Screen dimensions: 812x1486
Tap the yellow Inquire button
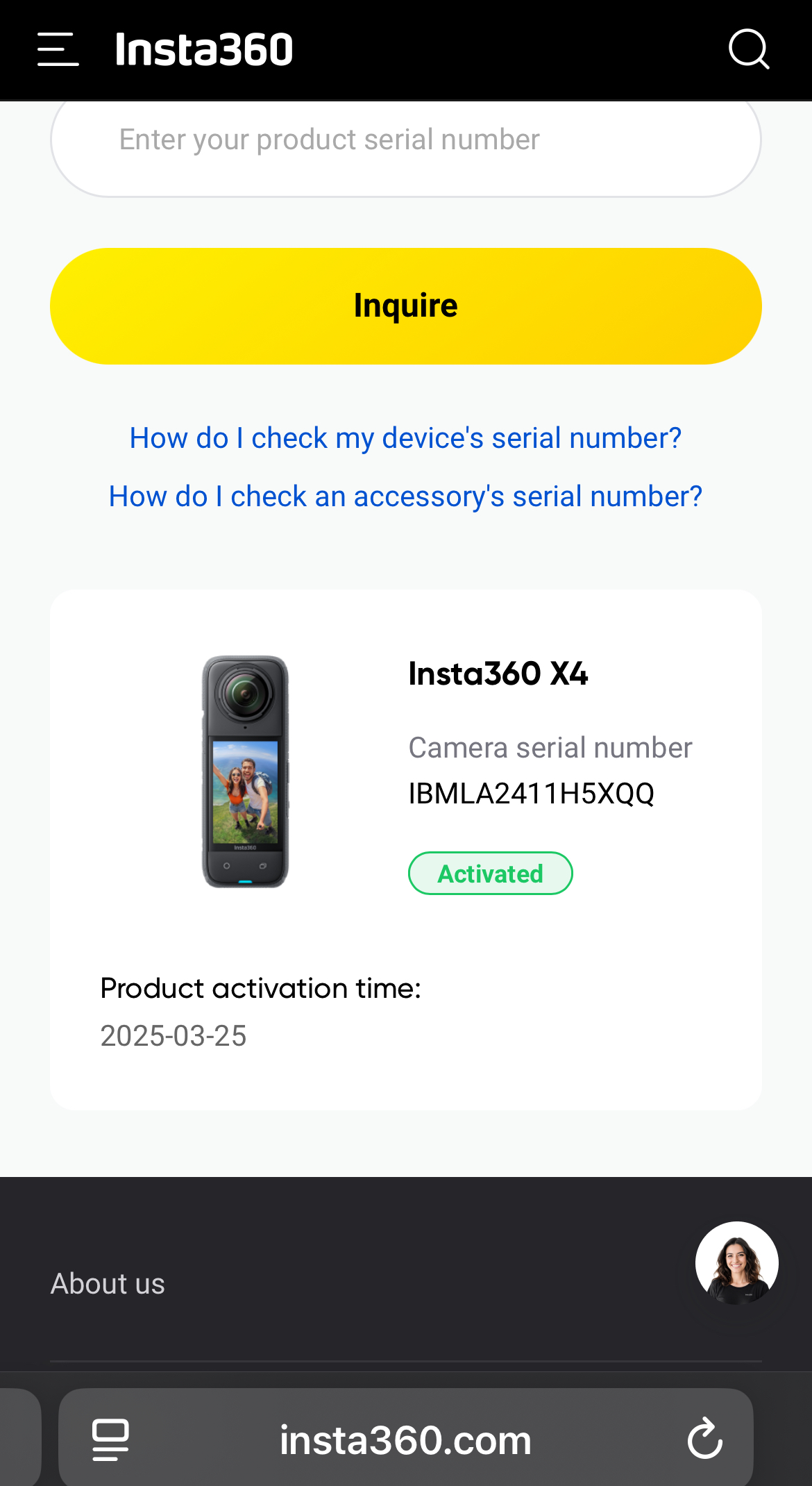click(x=405, y=306)
